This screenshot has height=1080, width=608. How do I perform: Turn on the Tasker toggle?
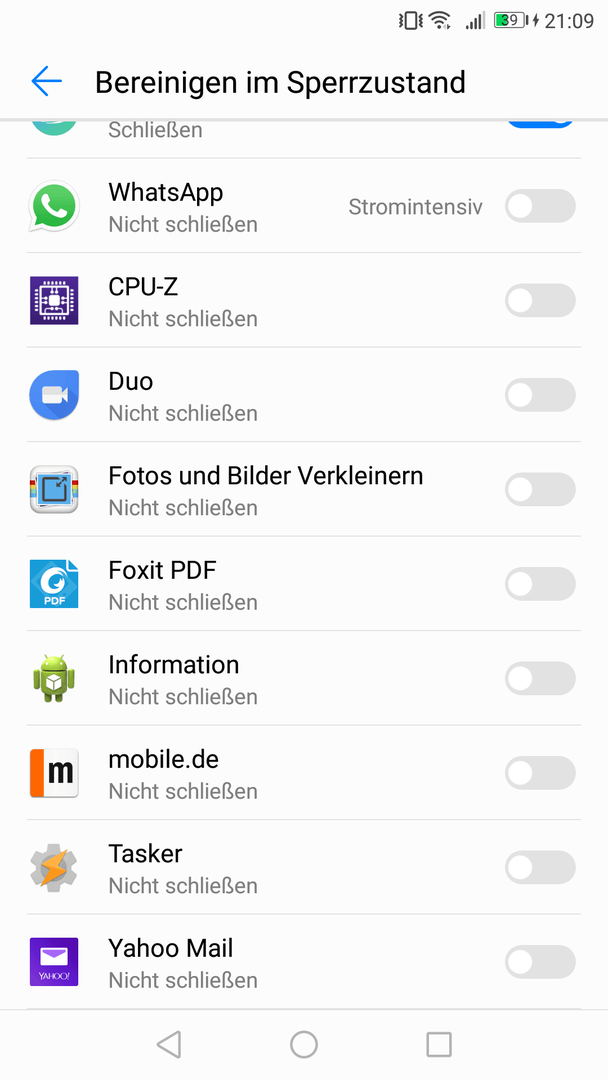point(541,867)
